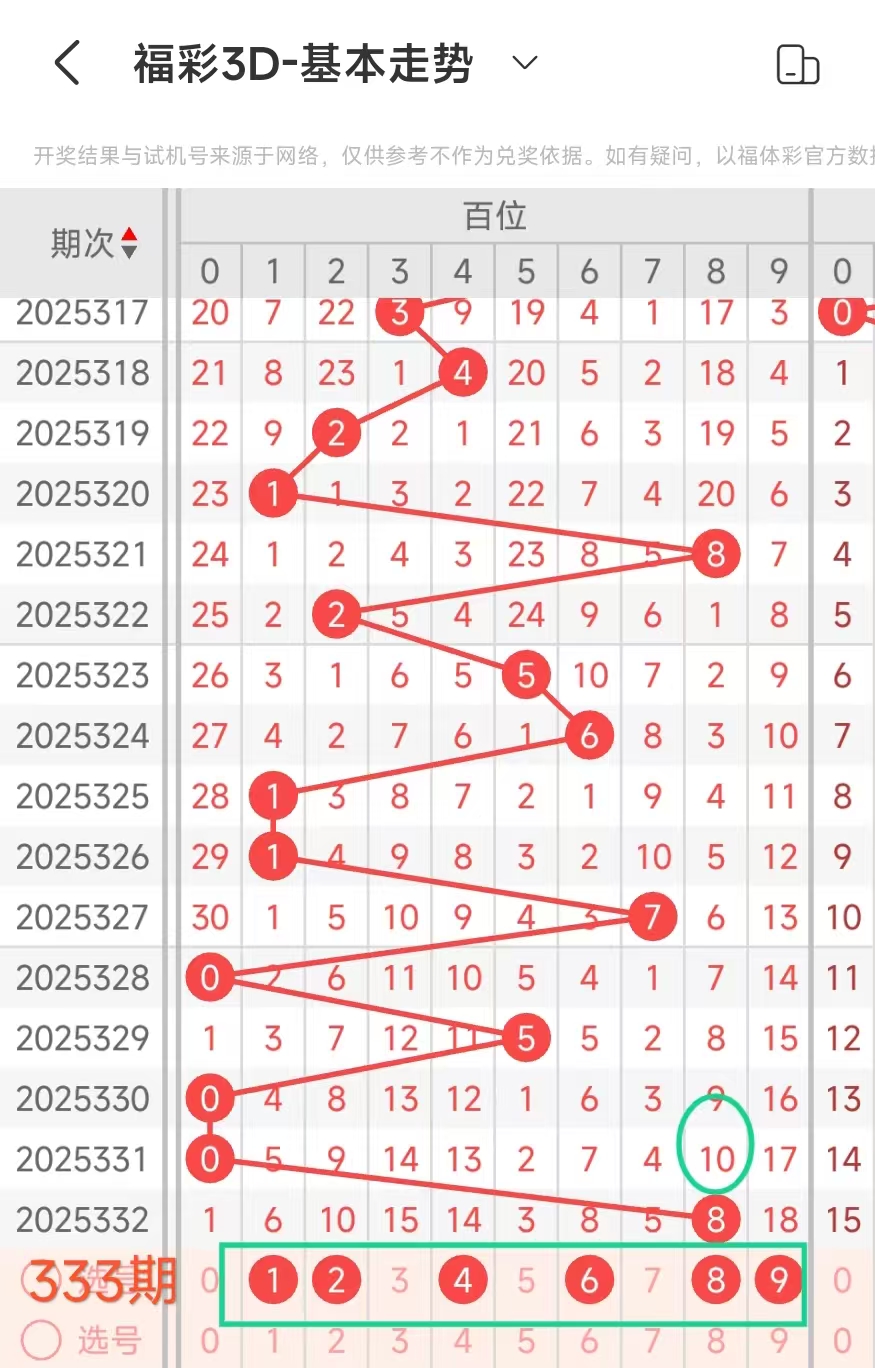
Task: Expand the 福彩3D-基本走势 title dropdown
Action: (524, 64)
